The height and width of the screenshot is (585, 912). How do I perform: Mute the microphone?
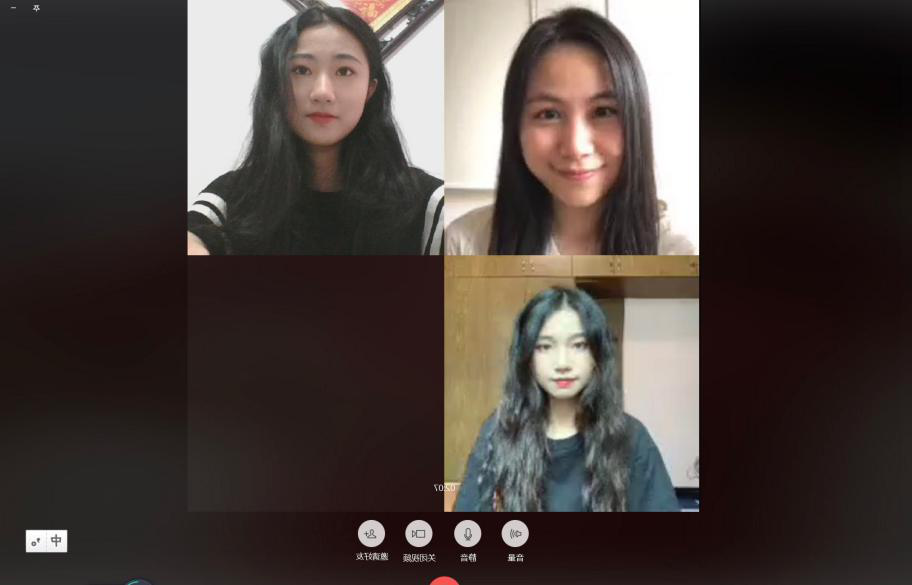pyautogui.click(x=467, y=534)
